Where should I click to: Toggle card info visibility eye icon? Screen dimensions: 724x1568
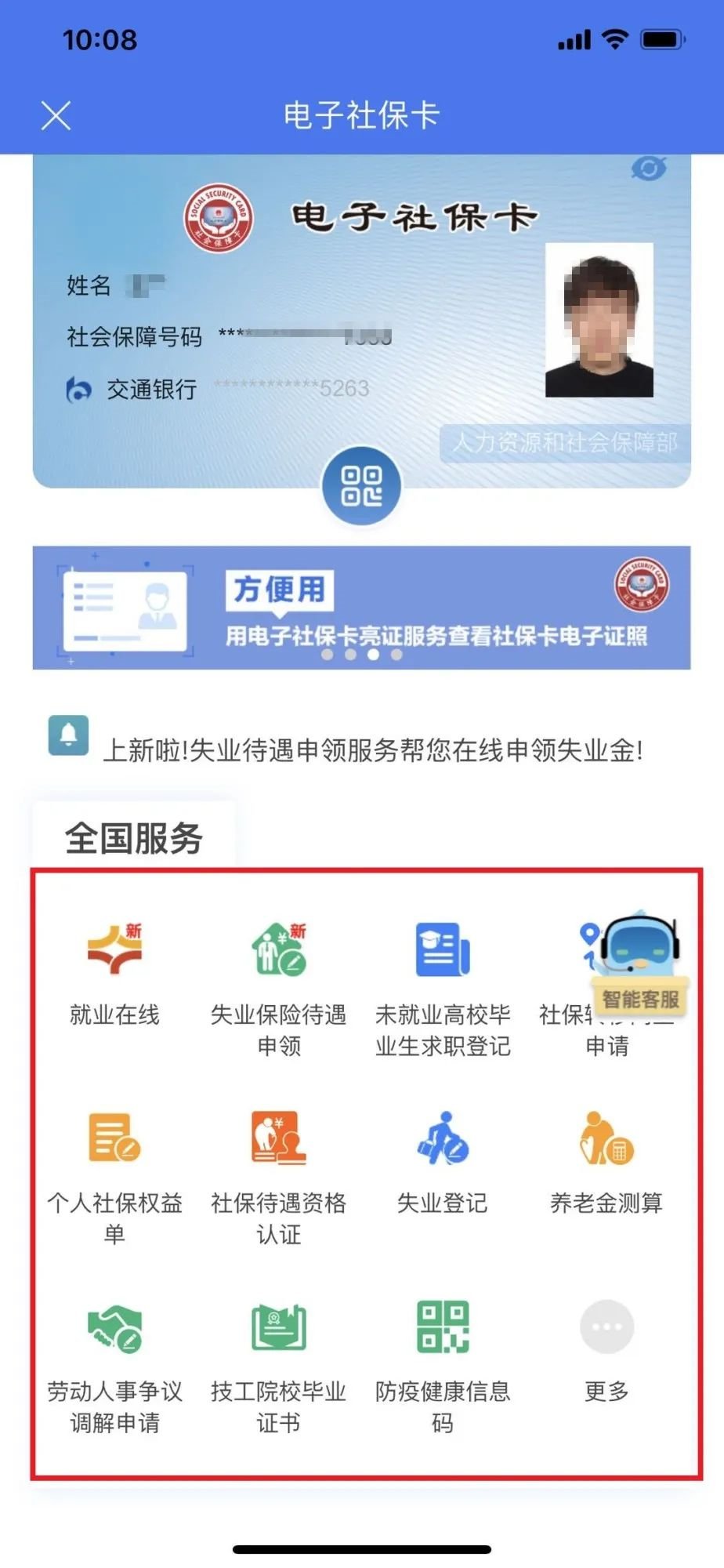648,169
